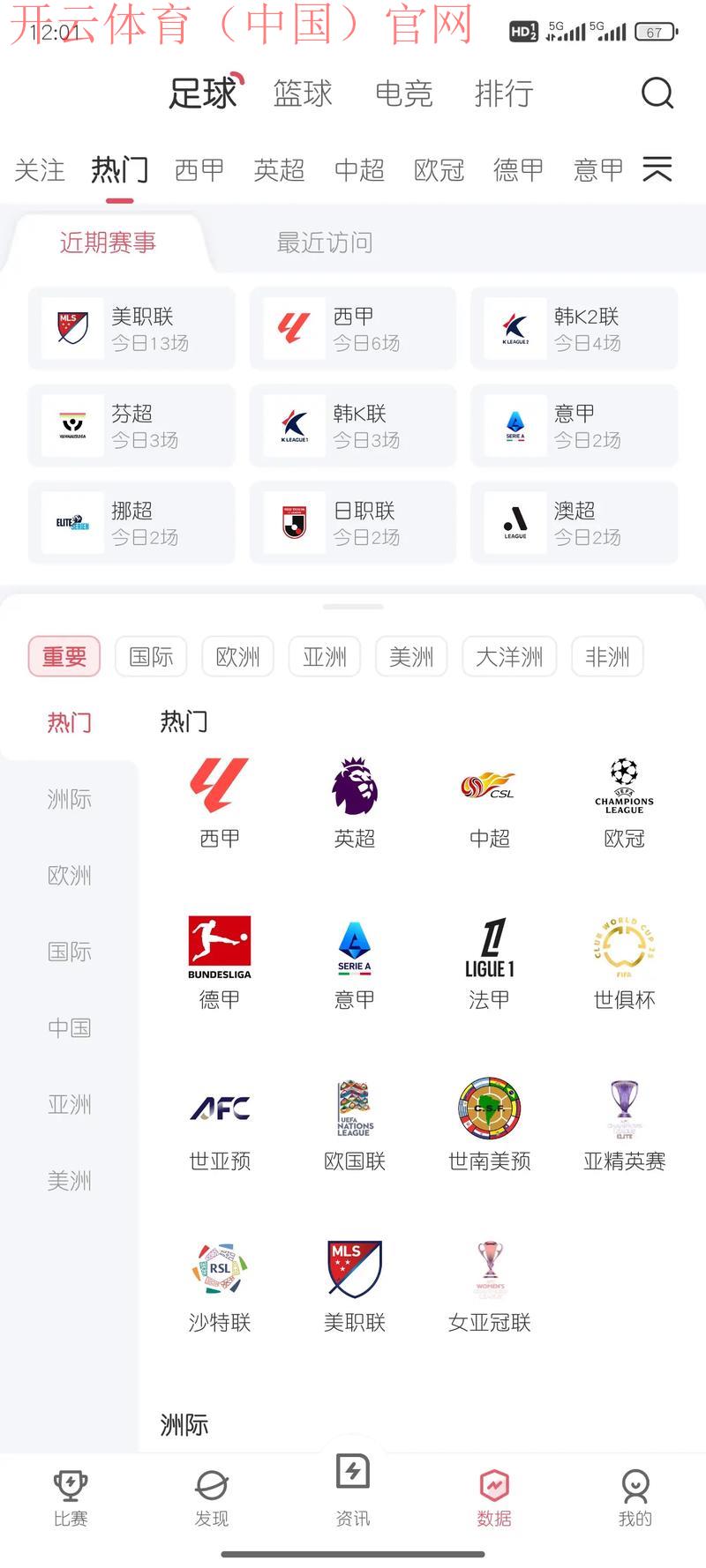Viewport: 706px width, 1568px height.
Task: Expand the 洲际 sidebar section
Action: 70,799
